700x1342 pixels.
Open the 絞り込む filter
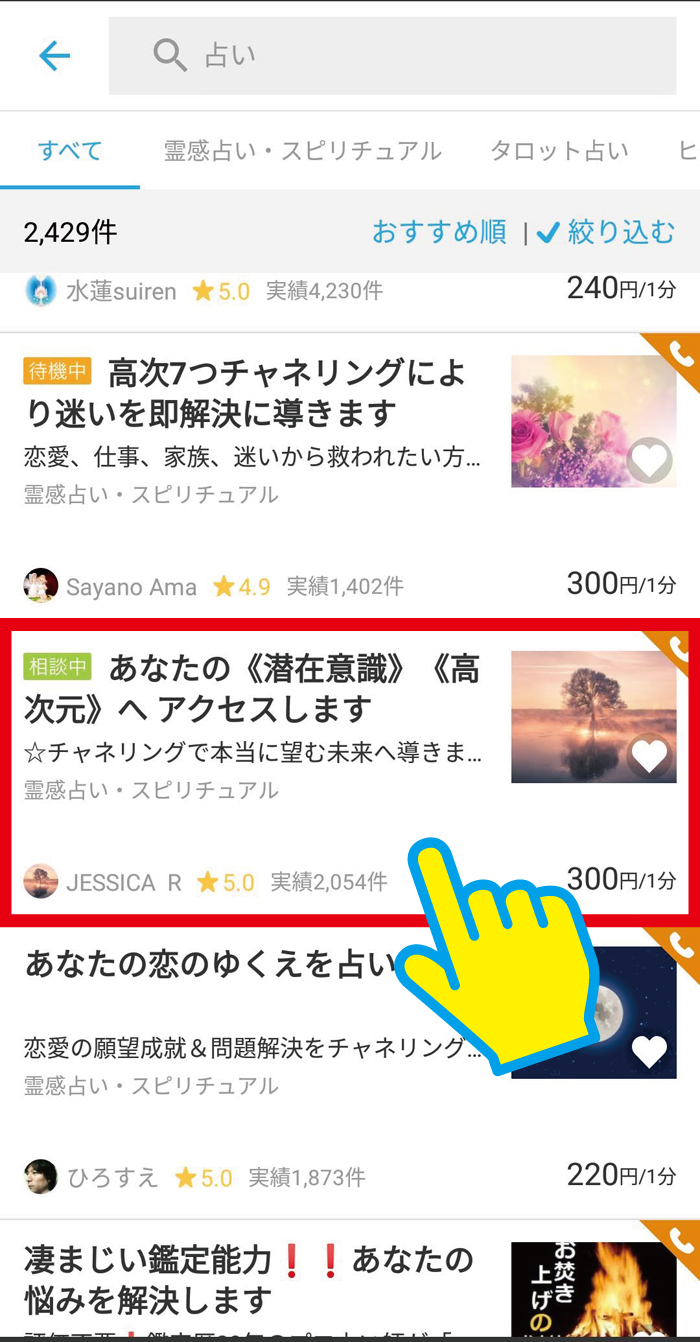(x=607, y=232)
